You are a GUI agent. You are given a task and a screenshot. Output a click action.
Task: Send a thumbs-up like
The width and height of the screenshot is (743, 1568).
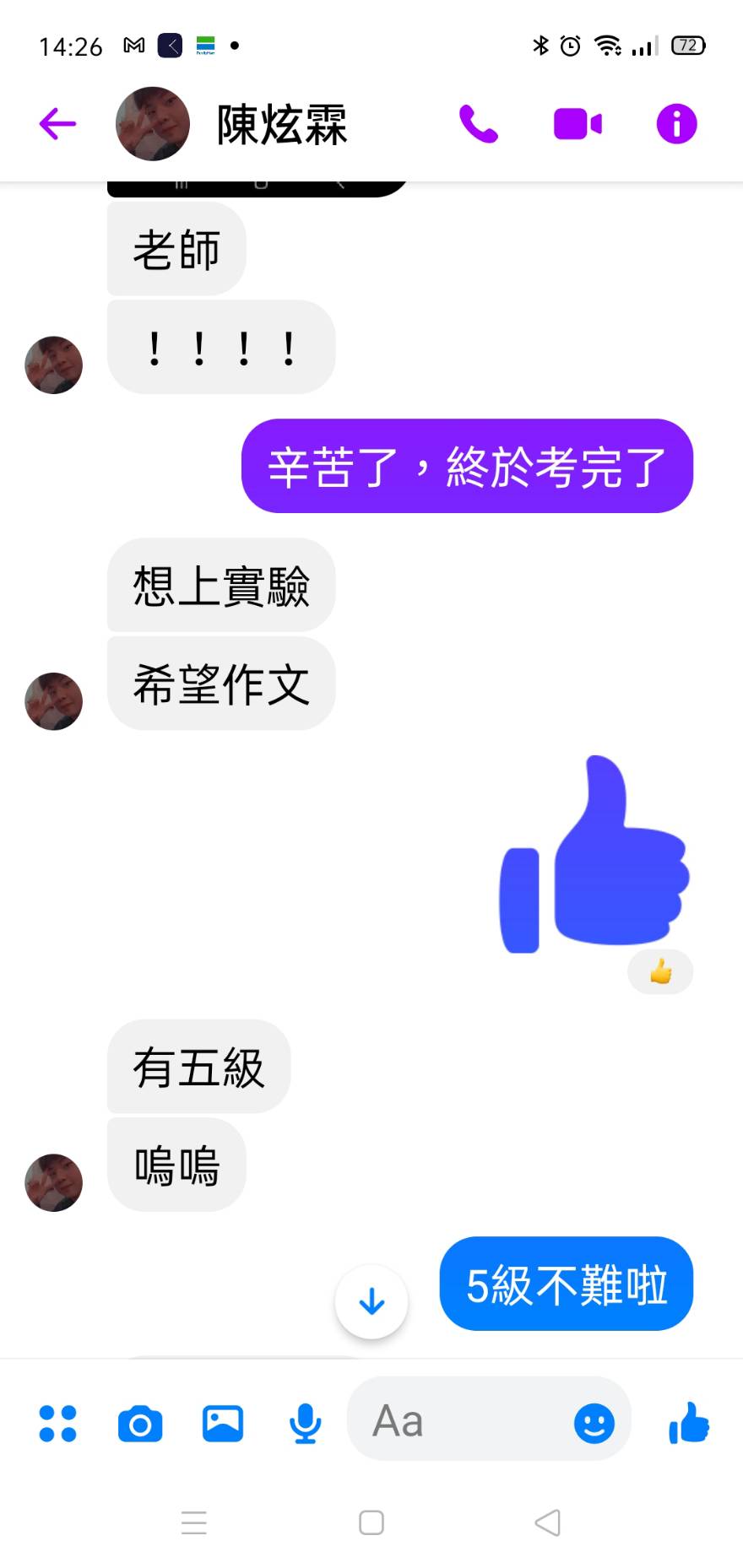(x=689, y=1423)
